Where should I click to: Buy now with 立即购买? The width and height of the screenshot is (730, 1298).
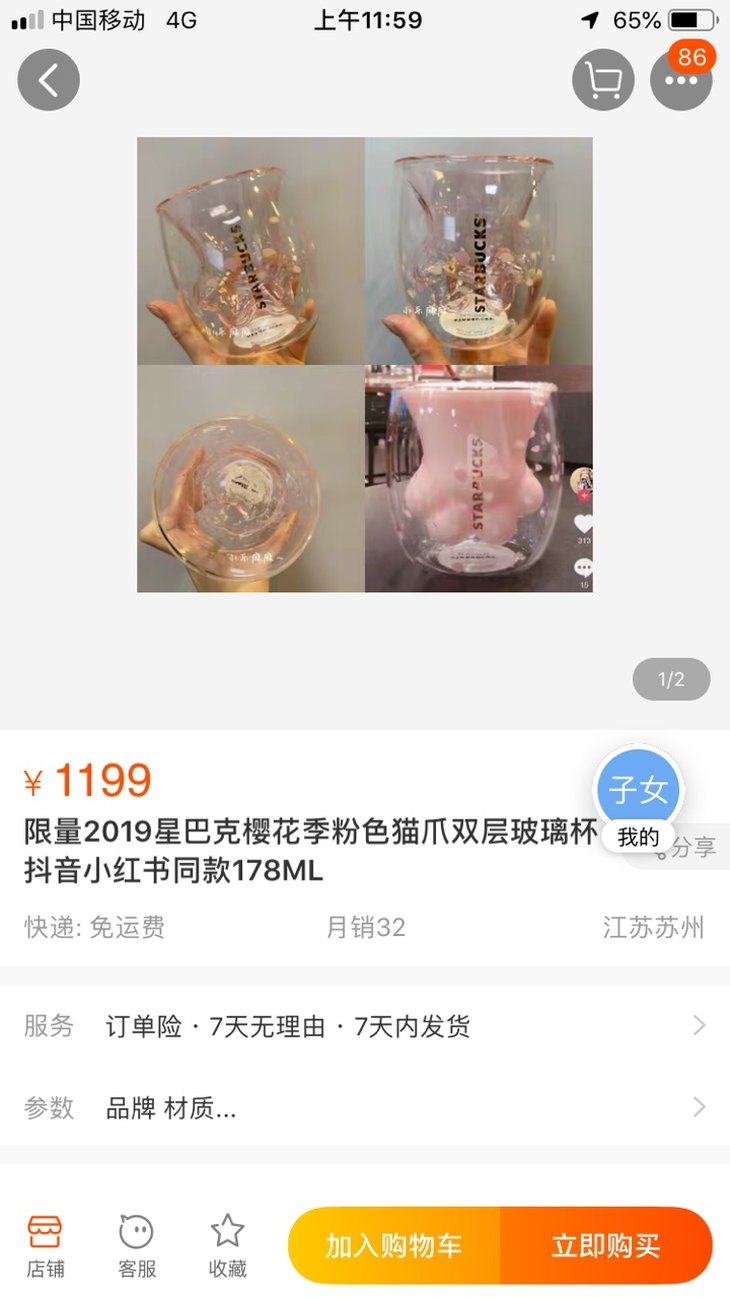tap(606, 1246)
